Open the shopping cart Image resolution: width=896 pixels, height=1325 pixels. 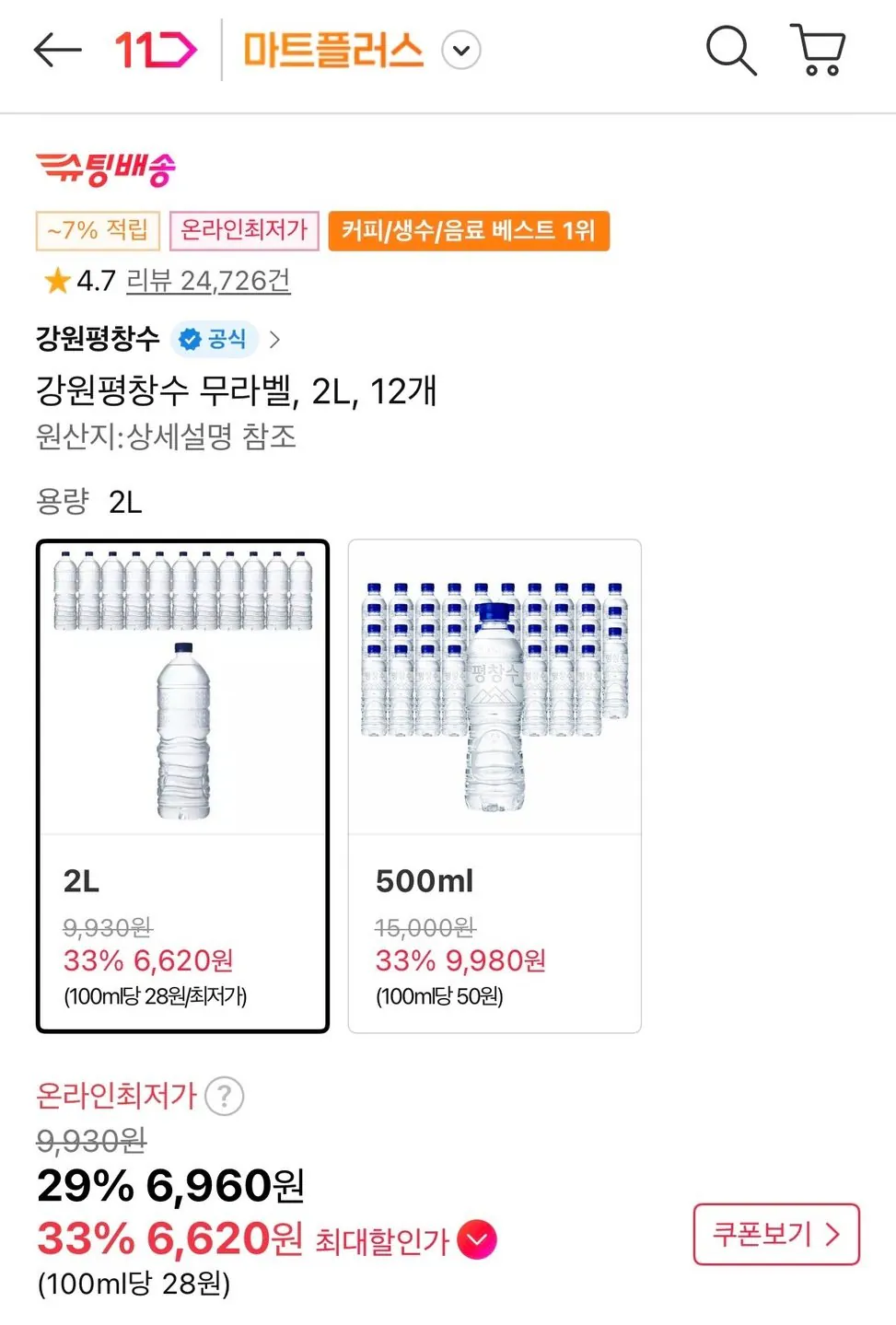click(818, 51)
